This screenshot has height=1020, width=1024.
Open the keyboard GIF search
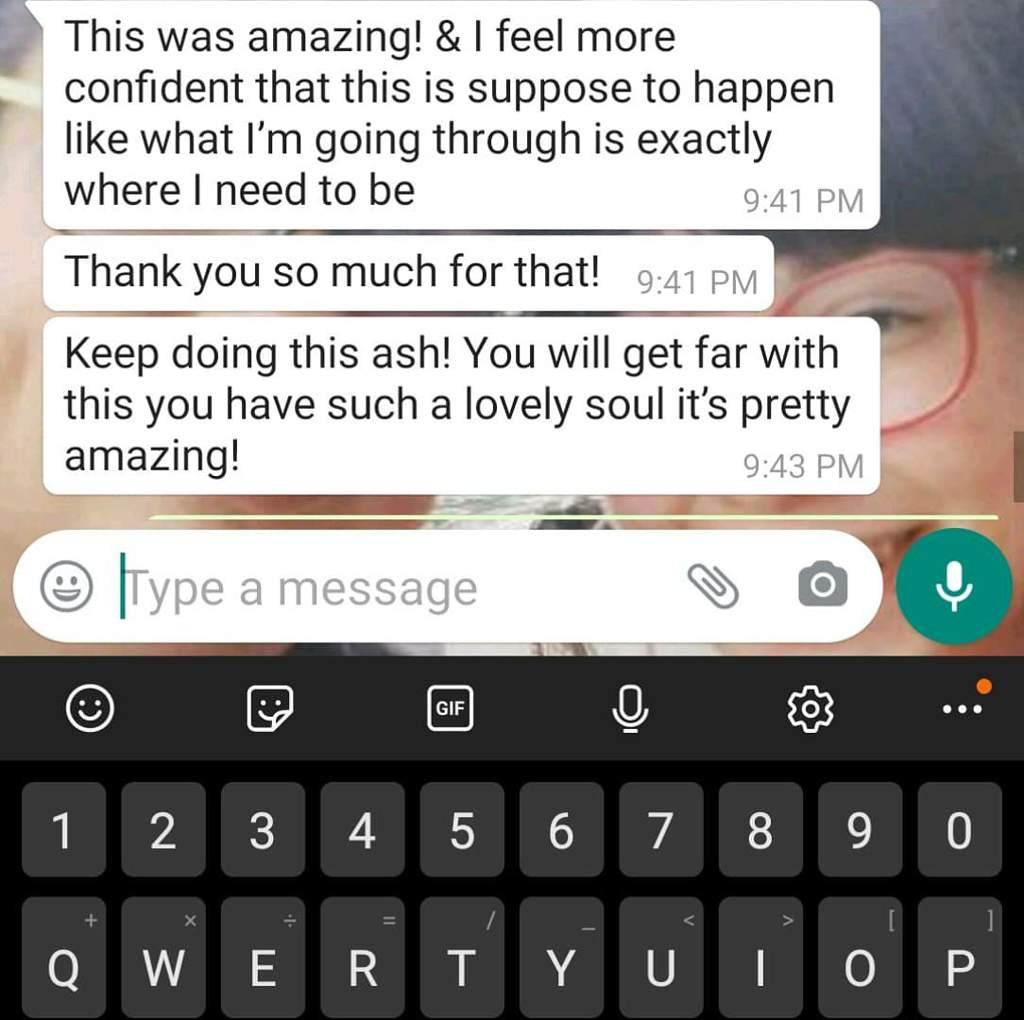point(451,709)
